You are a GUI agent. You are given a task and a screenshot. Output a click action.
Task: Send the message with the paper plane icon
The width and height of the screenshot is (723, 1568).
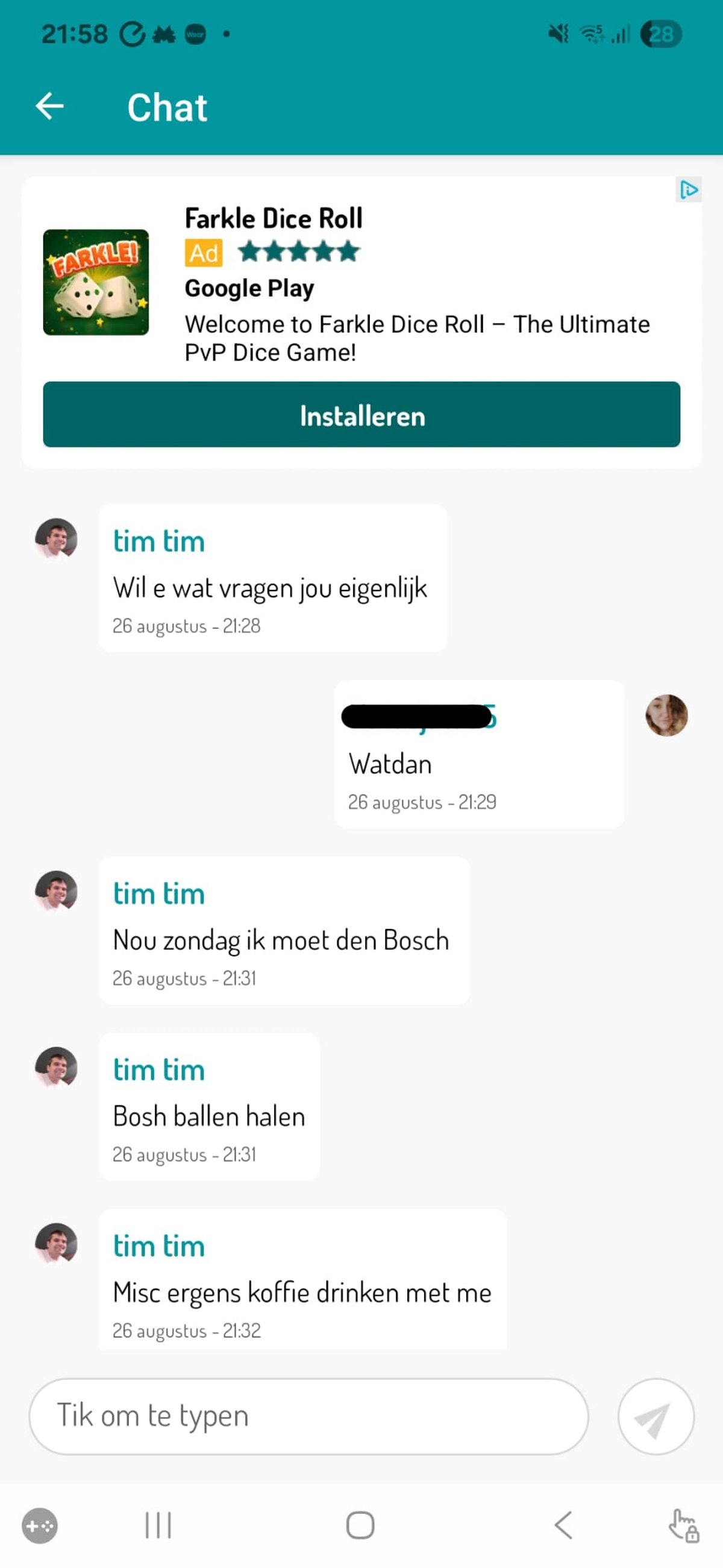click(x=655, y=1417)
